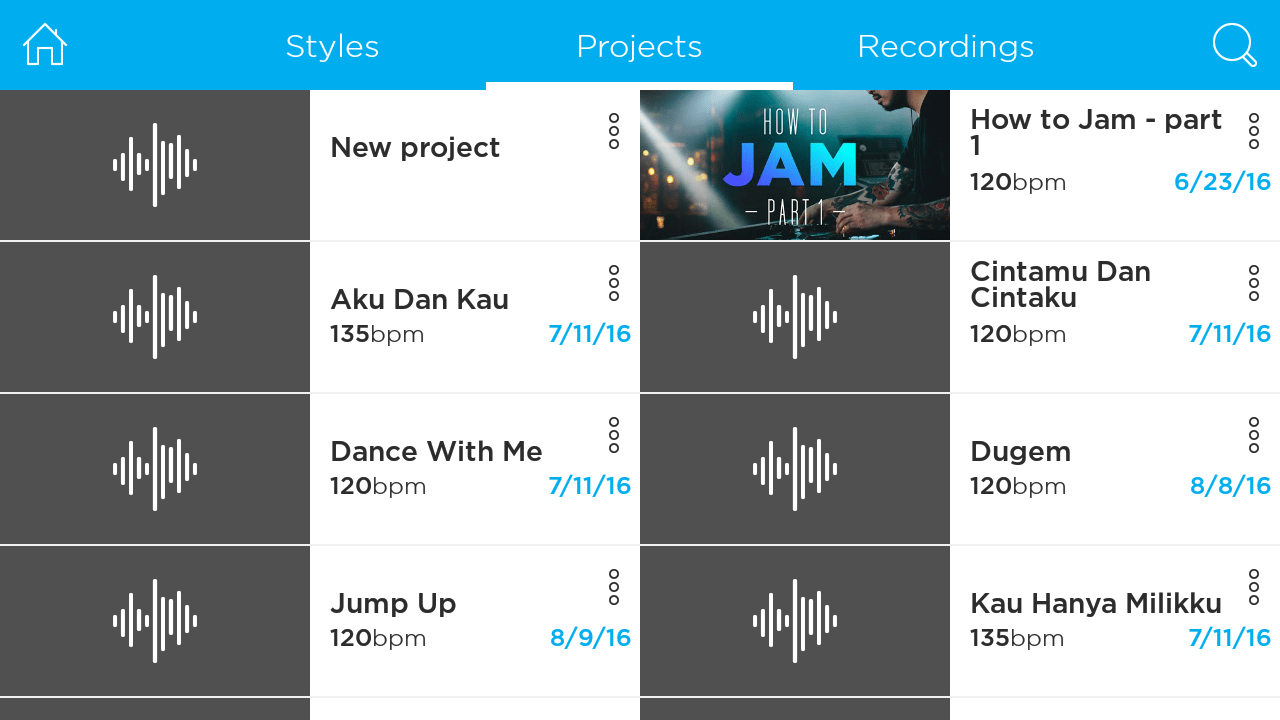Switch to the Recordings tab

tap(945, 46)
